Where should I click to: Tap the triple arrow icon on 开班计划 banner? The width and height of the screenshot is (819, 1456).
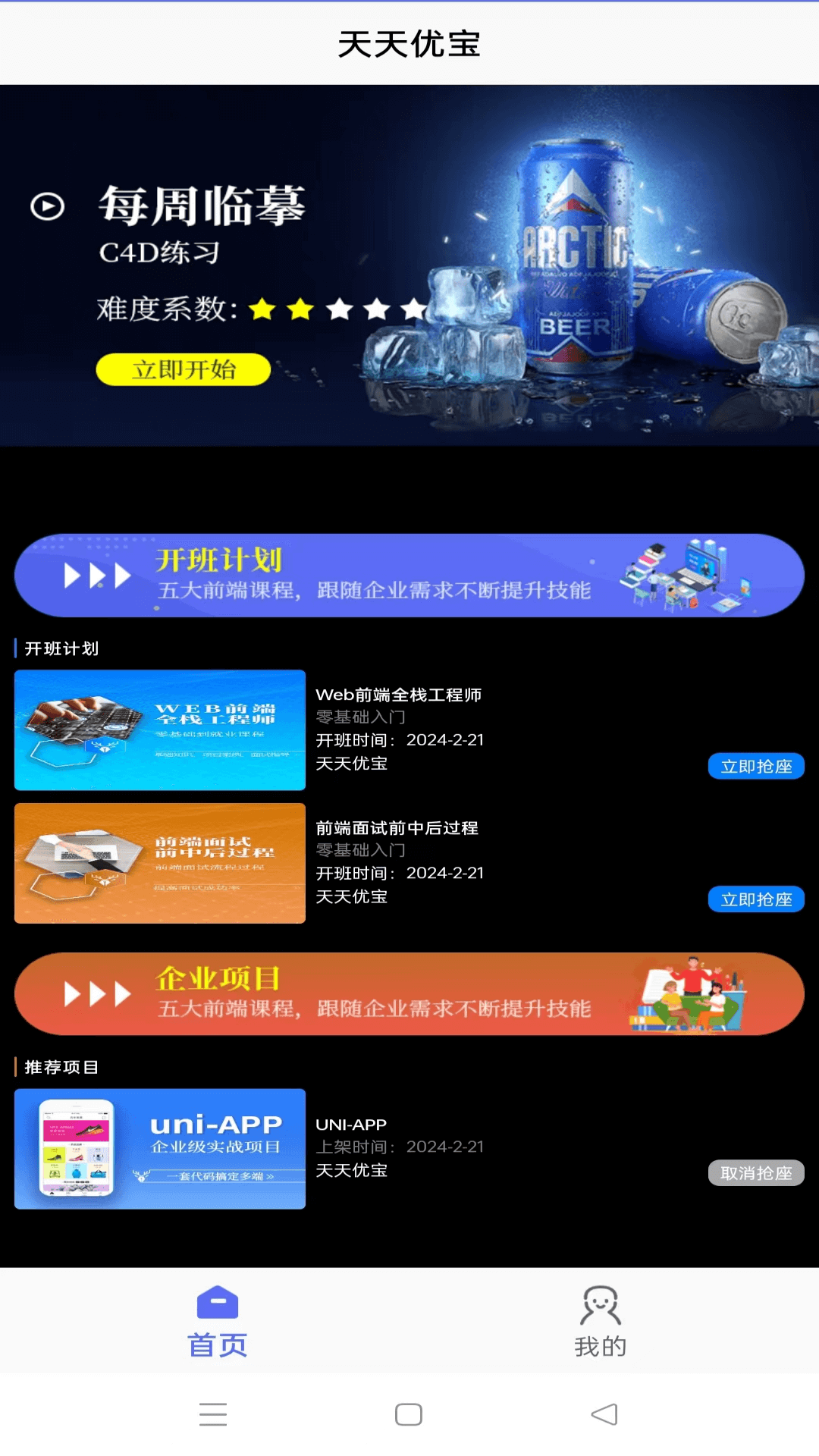(96, 575)
